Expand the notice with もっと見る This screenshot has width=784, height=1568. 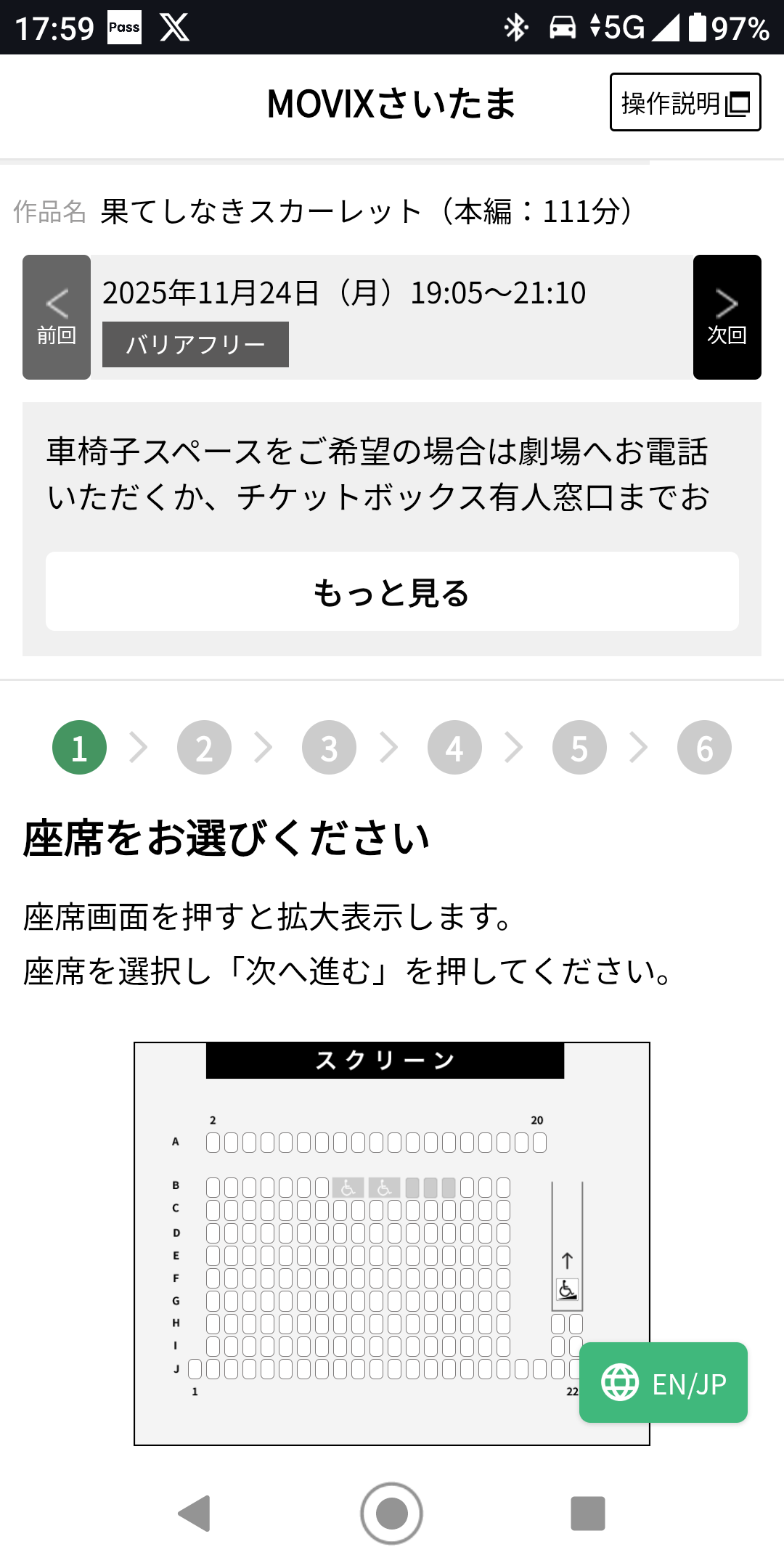[x=392, y=592]
